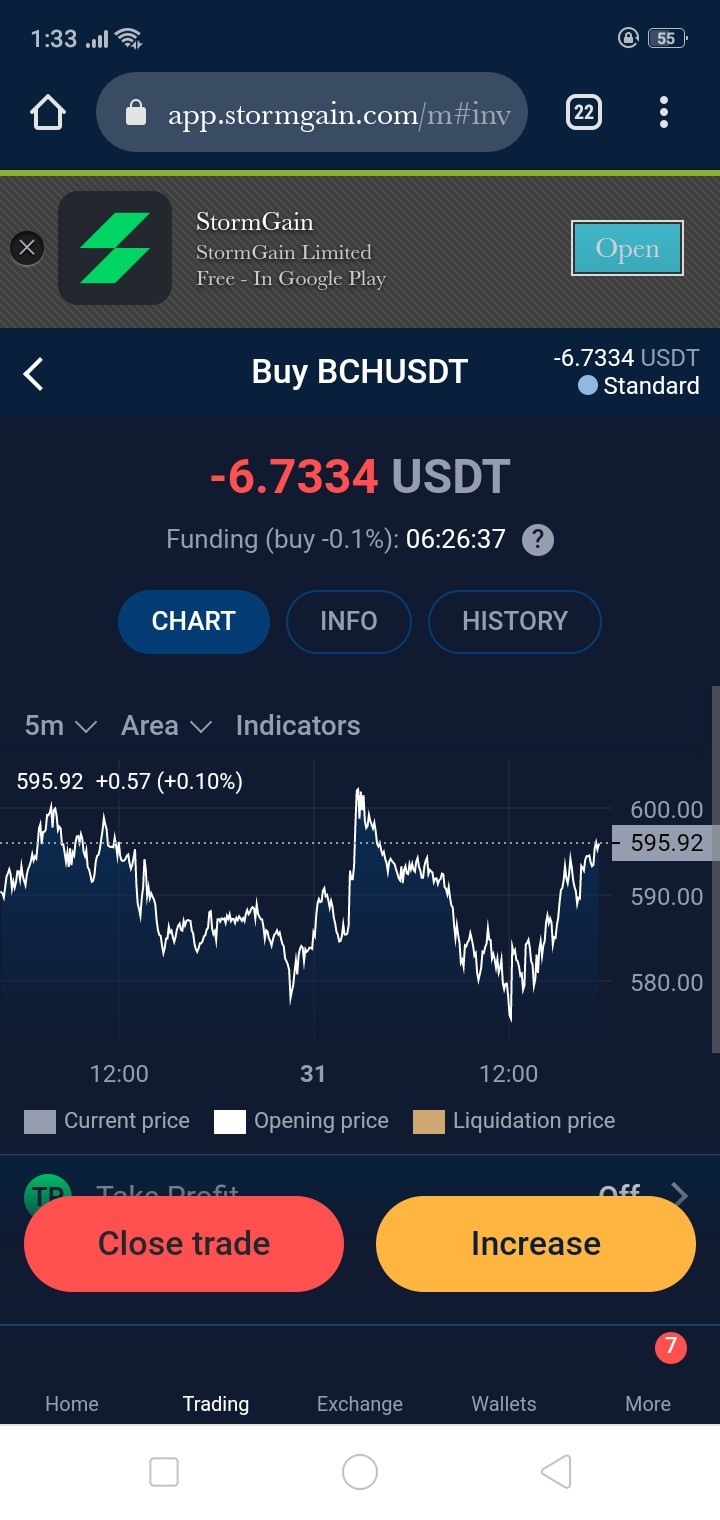The height and width of the screenshot is (1520, 720).
Task: Close the trade
Action: coord(184,1244)
